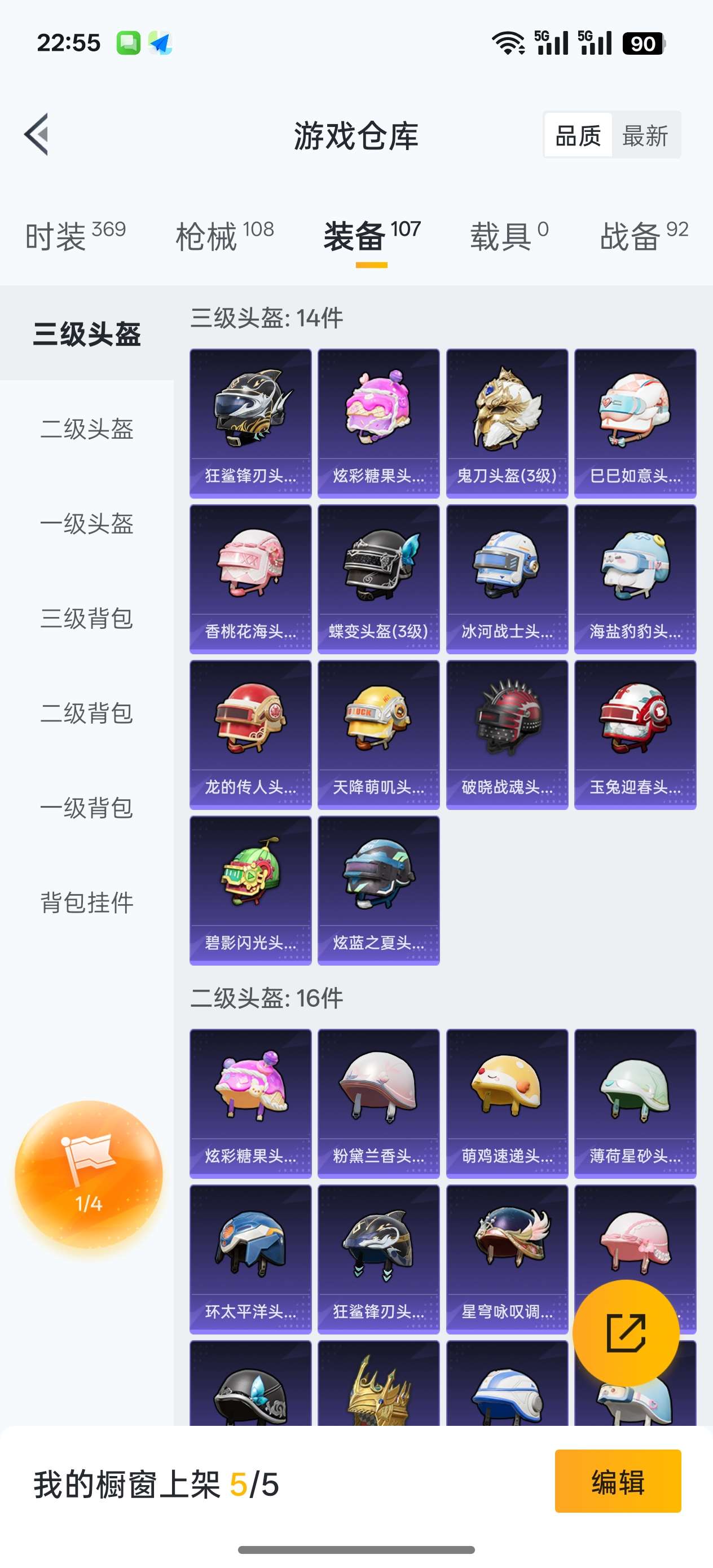Open the 碧影闪光 helmet item
The width and height of the screenshot is (713, 1568).
coord(250,889)
